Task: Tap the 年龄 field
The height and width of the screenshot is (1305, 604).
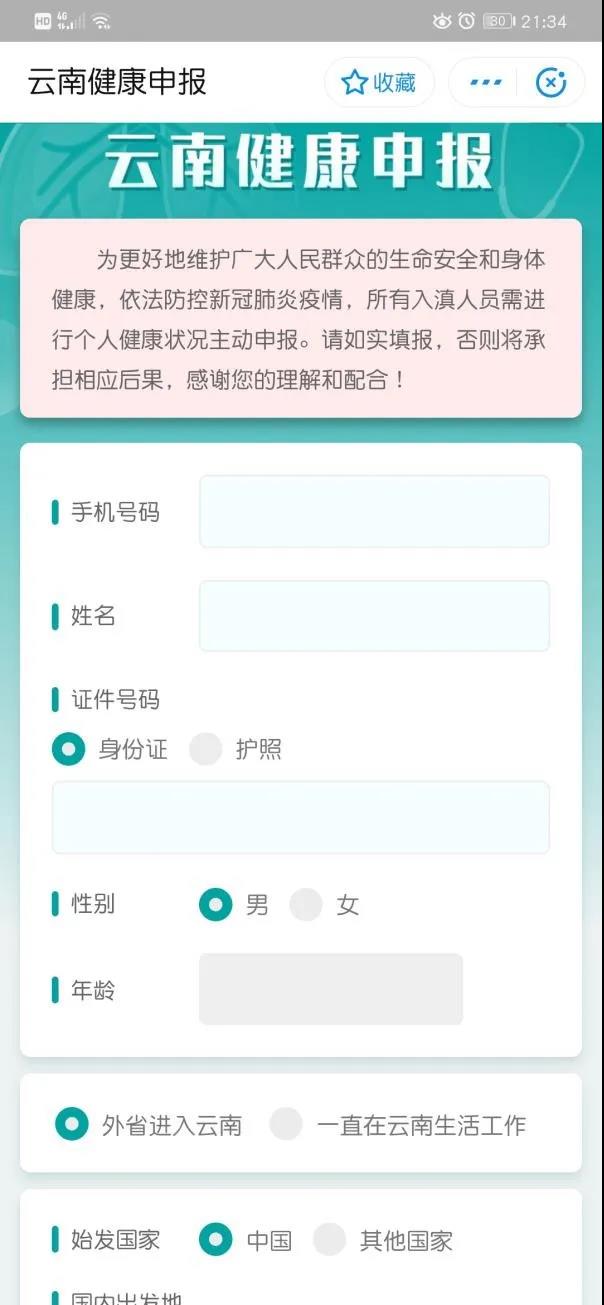Action: click(x=331, y=989)
